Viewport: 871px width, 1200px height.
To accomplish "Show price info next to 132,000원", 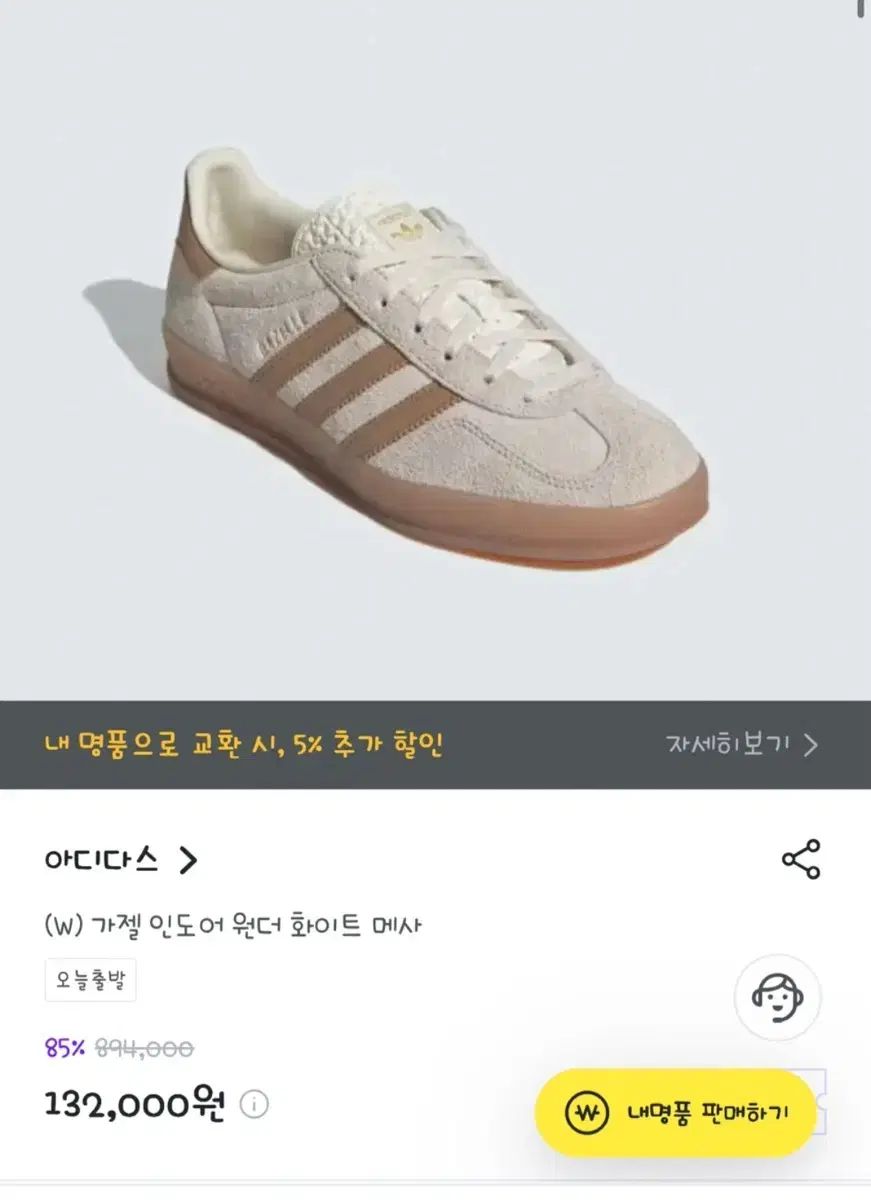I will (x=254, y=1105).
